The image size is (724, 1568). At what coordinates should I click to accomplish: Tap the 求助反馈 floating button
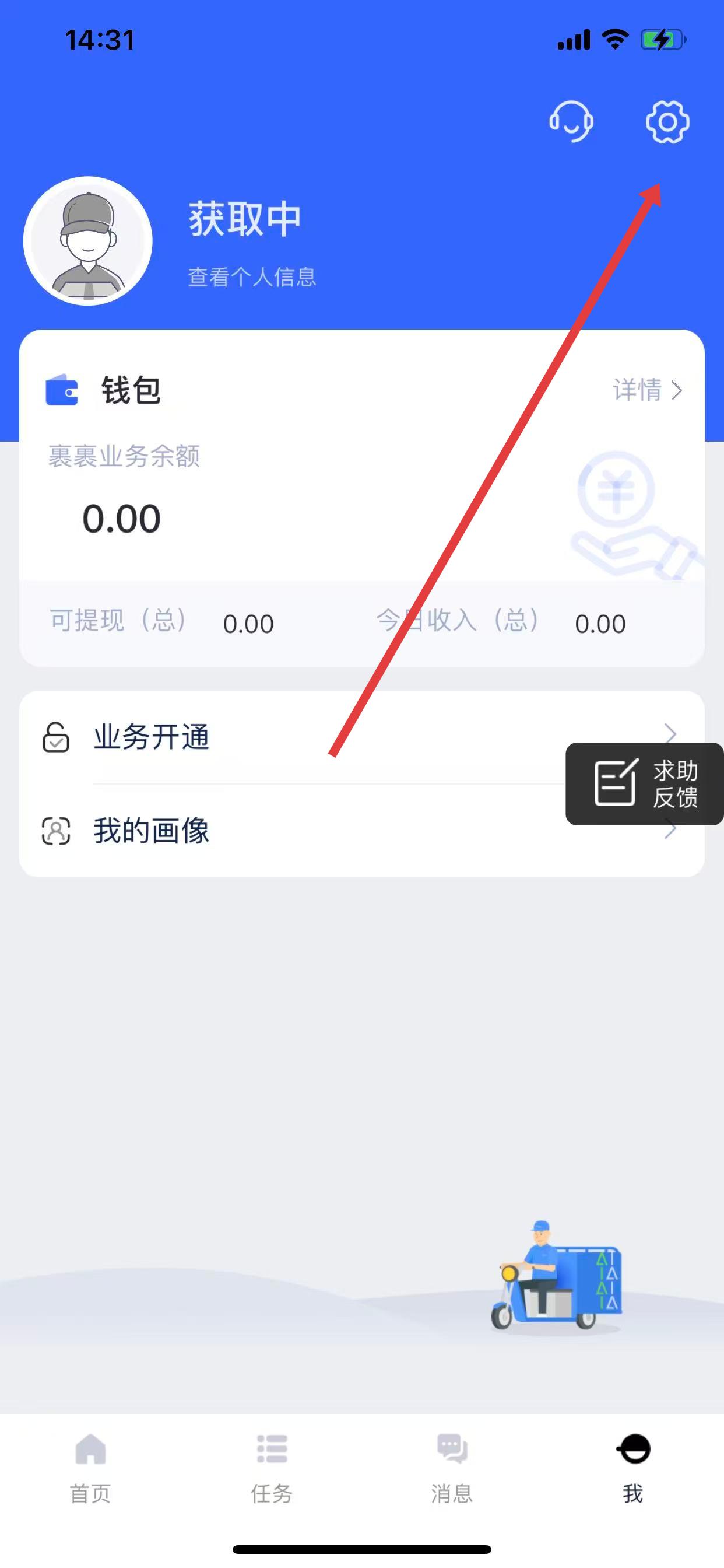pyautogui.click(x=645, y=784)
